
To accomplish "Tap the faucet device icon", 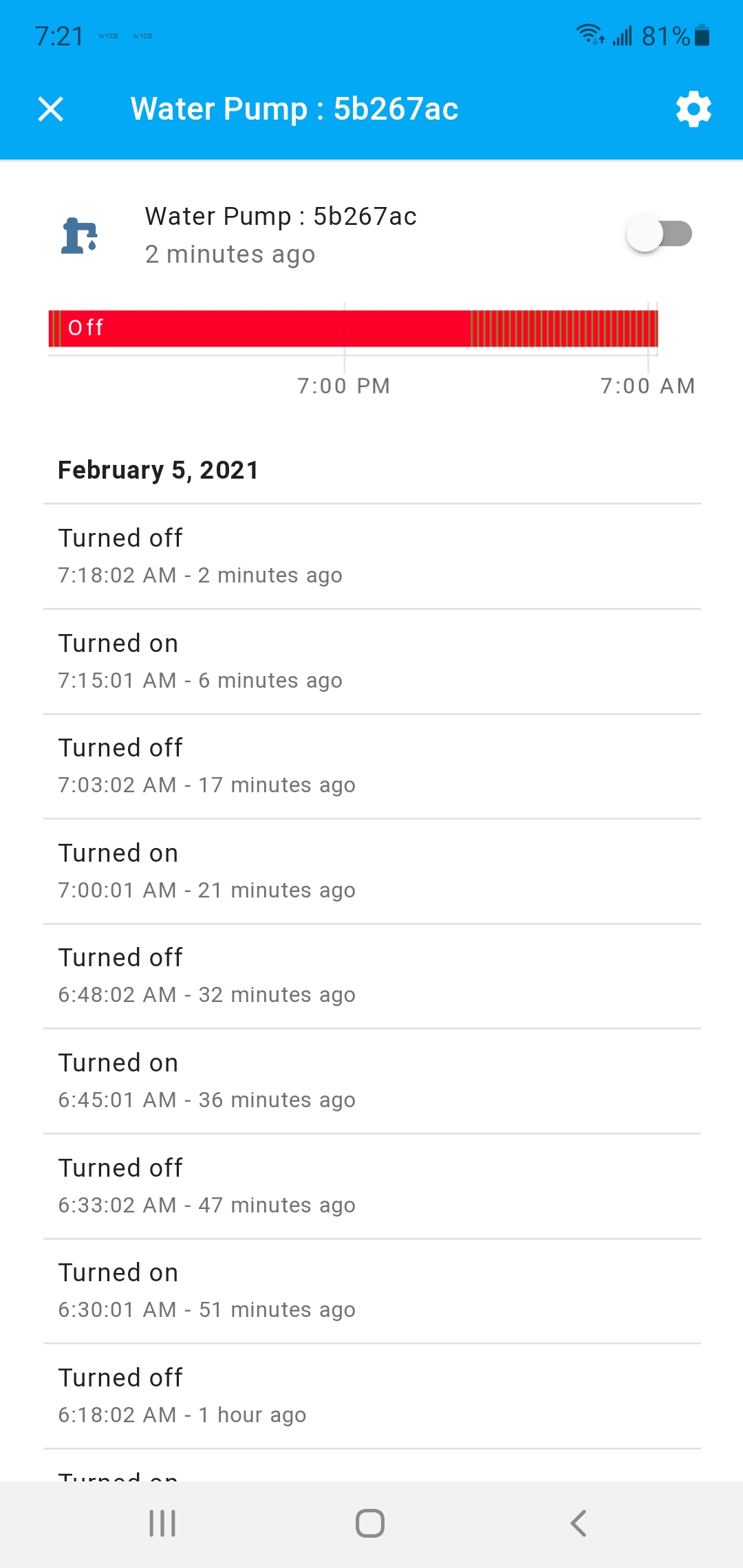I will (78, 237).
